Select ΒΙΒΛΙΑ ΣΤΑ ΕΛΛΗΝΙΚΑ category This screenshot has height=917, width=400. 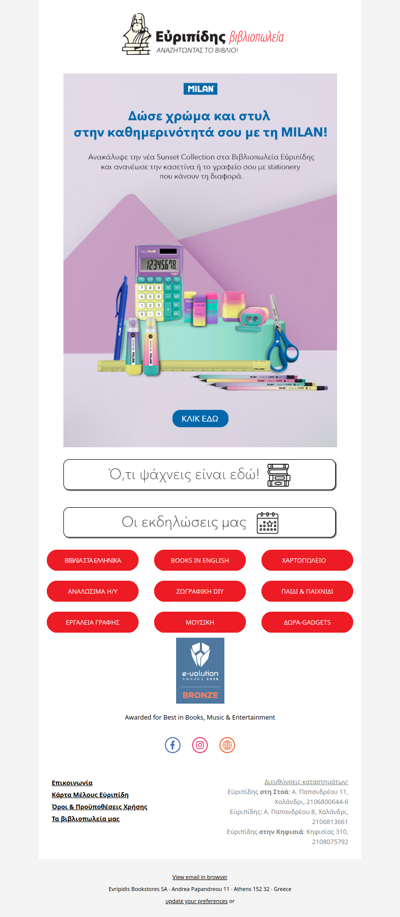pyautogui.click(x=93, y=560)
